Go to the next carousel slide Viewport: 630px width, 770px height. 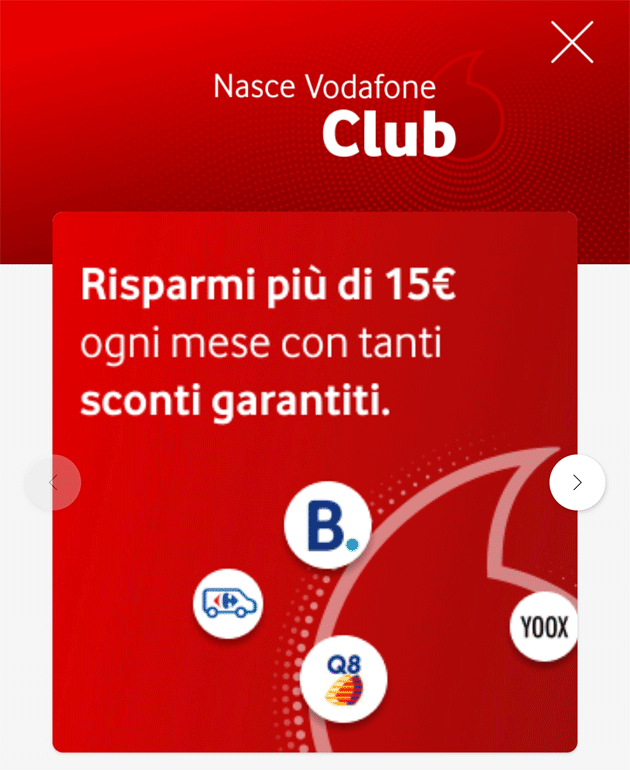pyautogui.click(x=577, y=482)
